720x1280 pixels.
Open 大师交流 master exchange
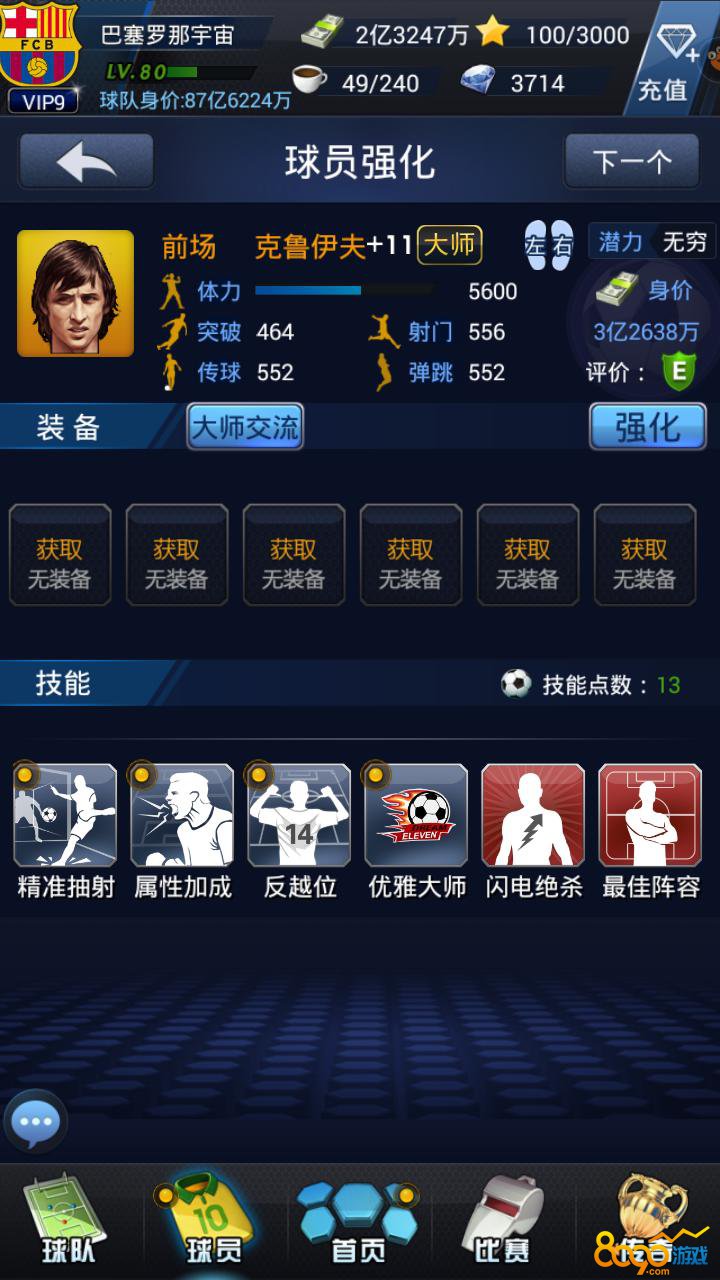(x=245, y=428)
